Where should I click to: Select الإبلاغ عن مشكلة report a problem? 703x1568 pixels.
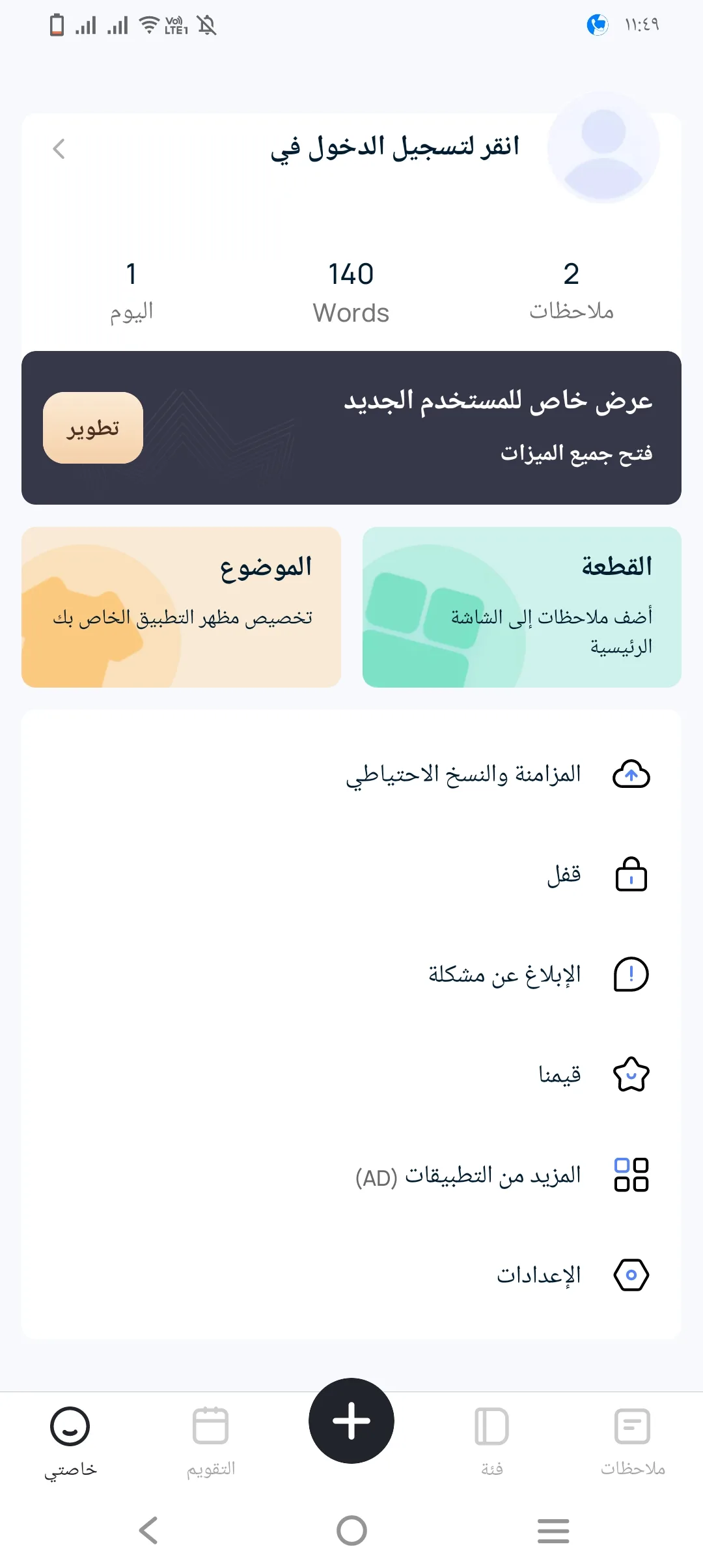351,975
